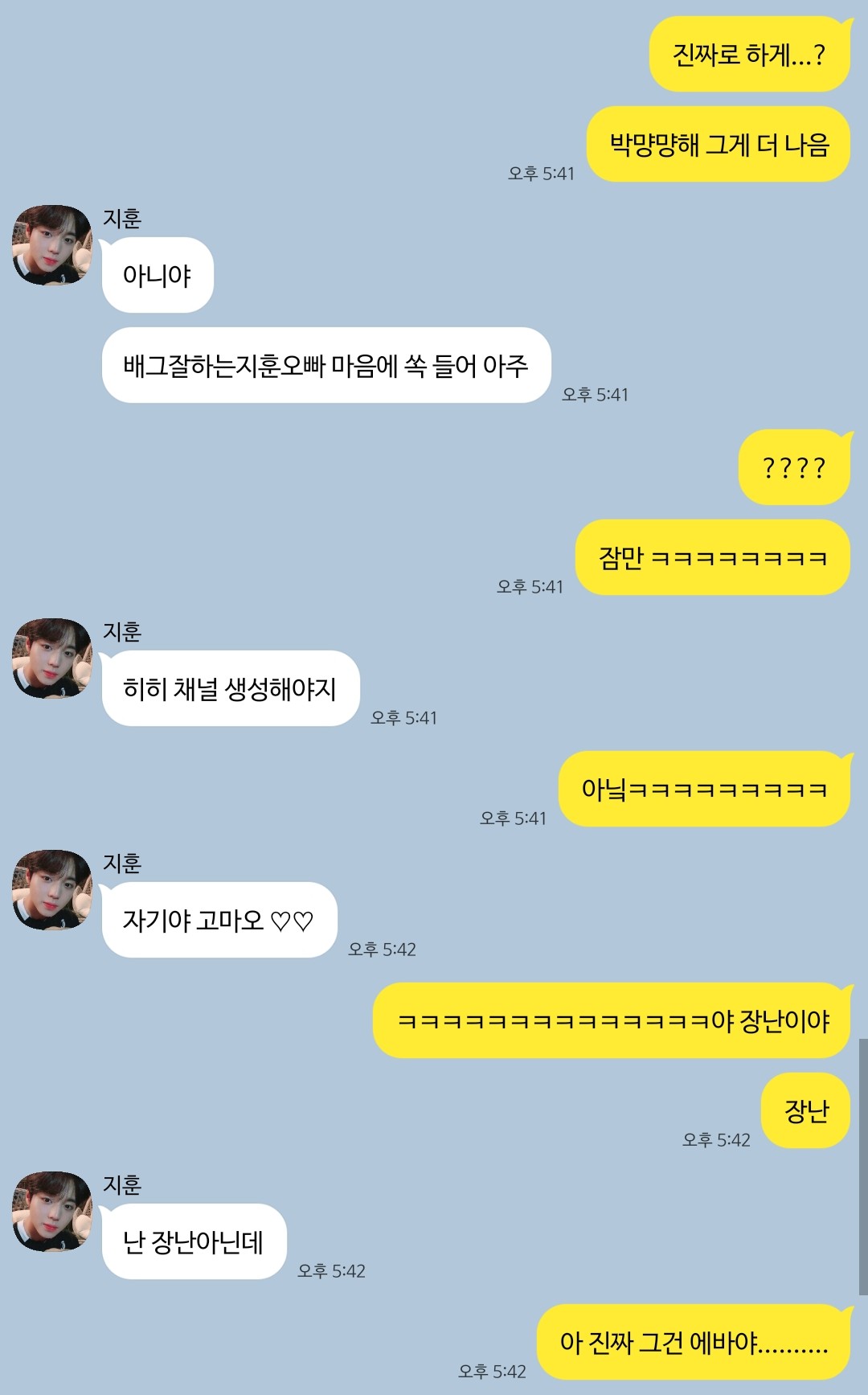Open 지훈's avatar next to 히히 채널 생성해야지
The width and height of the screenshot is (868, 1395).
point(51,659)
